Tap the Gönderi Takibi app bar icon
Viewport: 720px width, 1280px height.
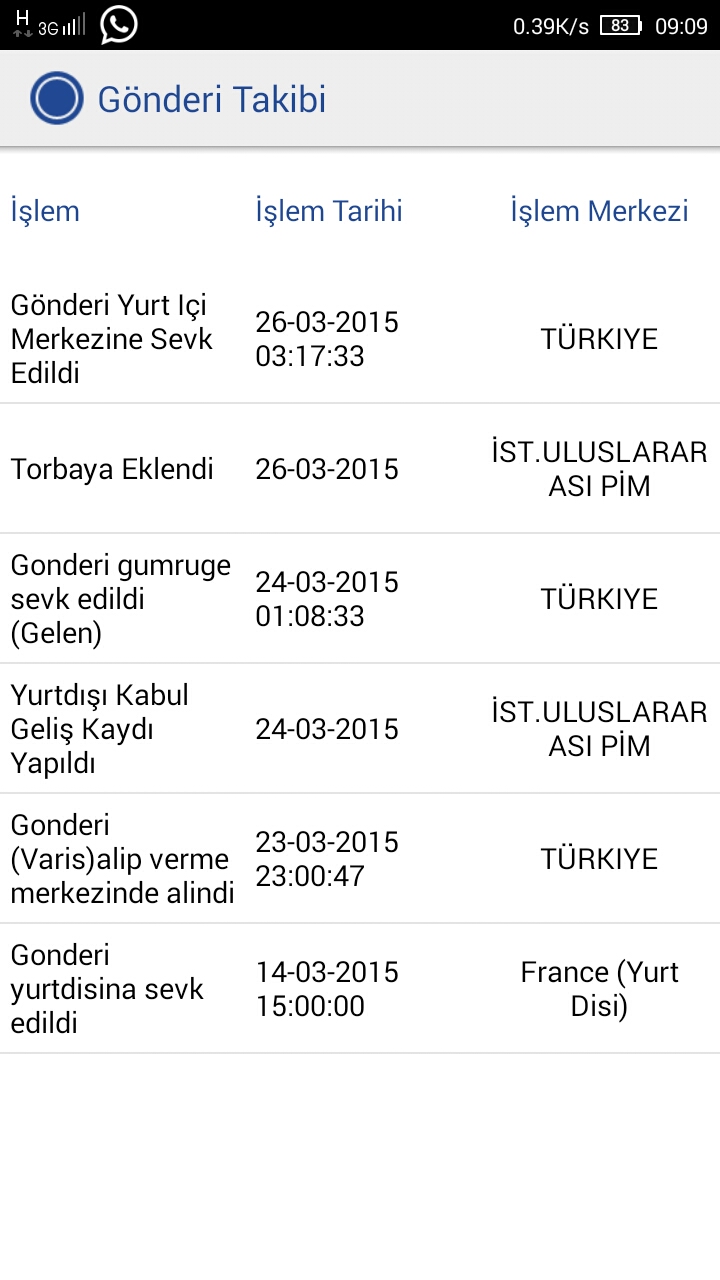[56, 98]
